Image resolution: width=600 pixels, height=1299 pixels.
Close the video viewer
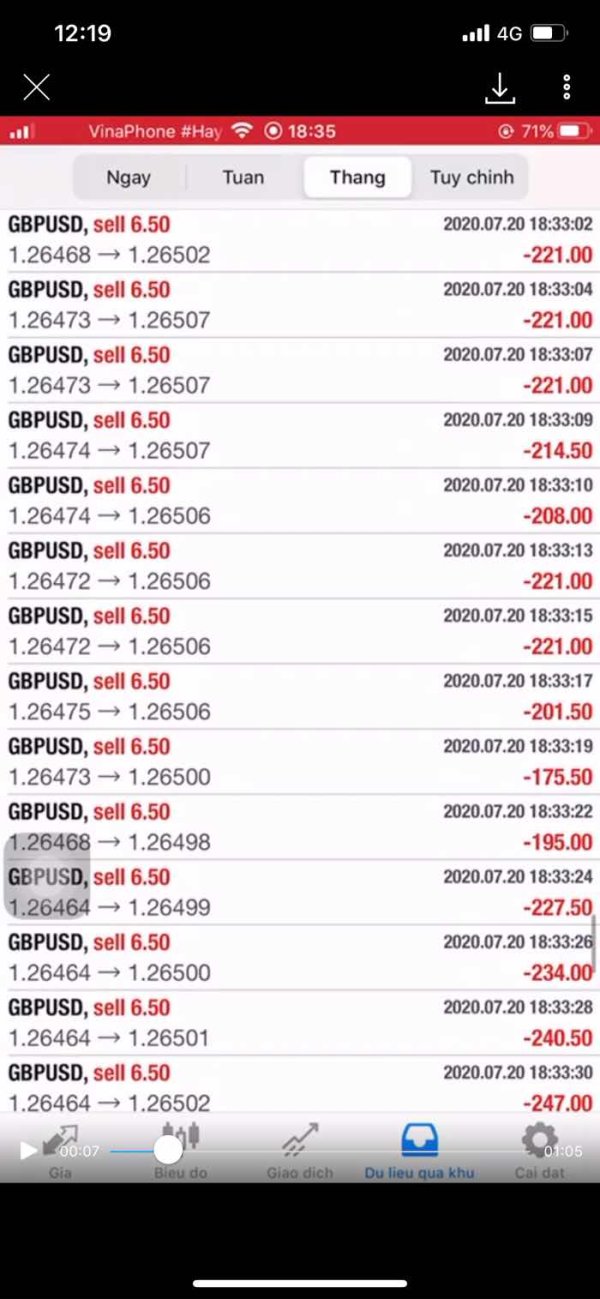click(x=36, y=87)
